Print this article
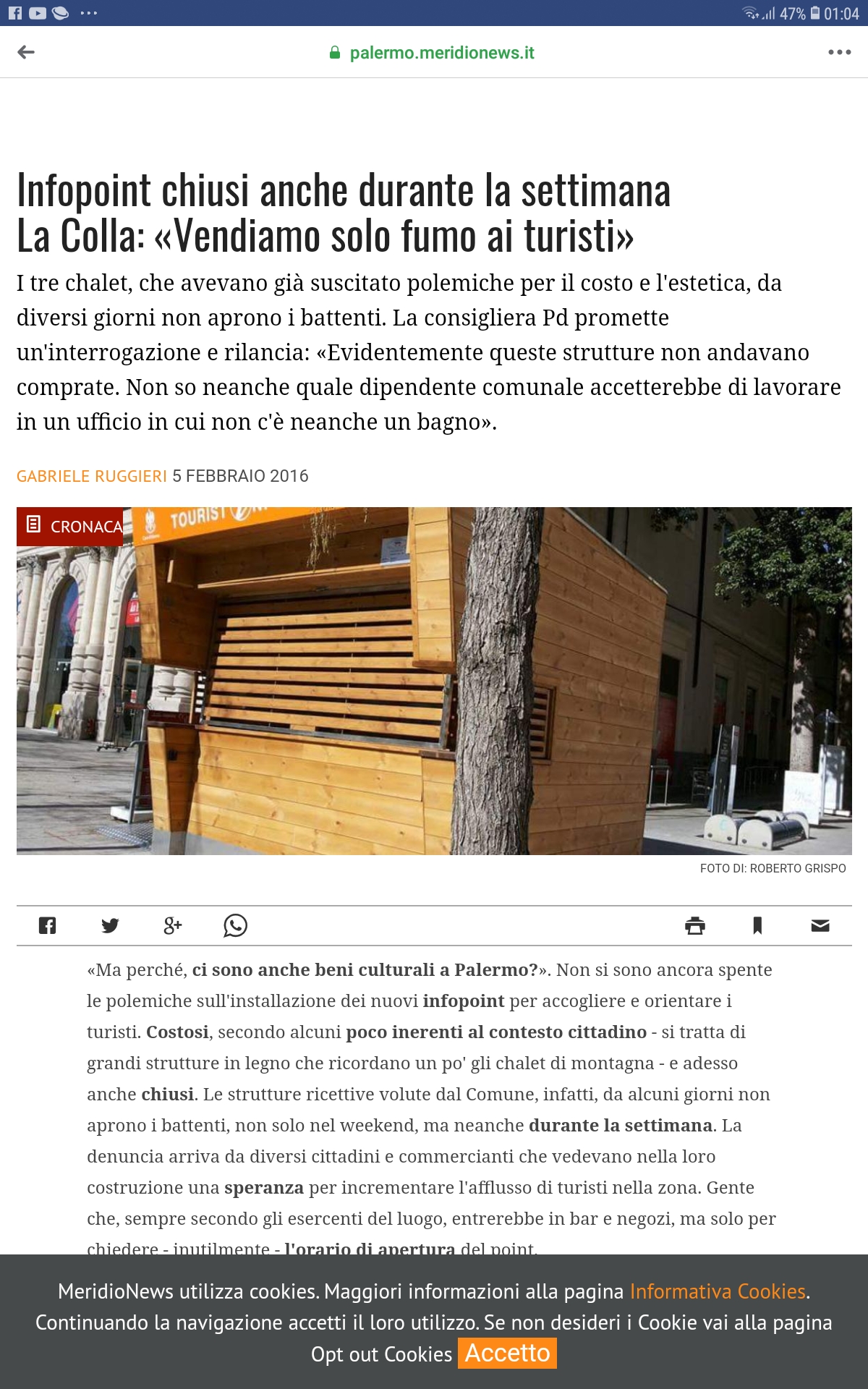Screen dimensions: 868x1389 click(x=695, y=925)
